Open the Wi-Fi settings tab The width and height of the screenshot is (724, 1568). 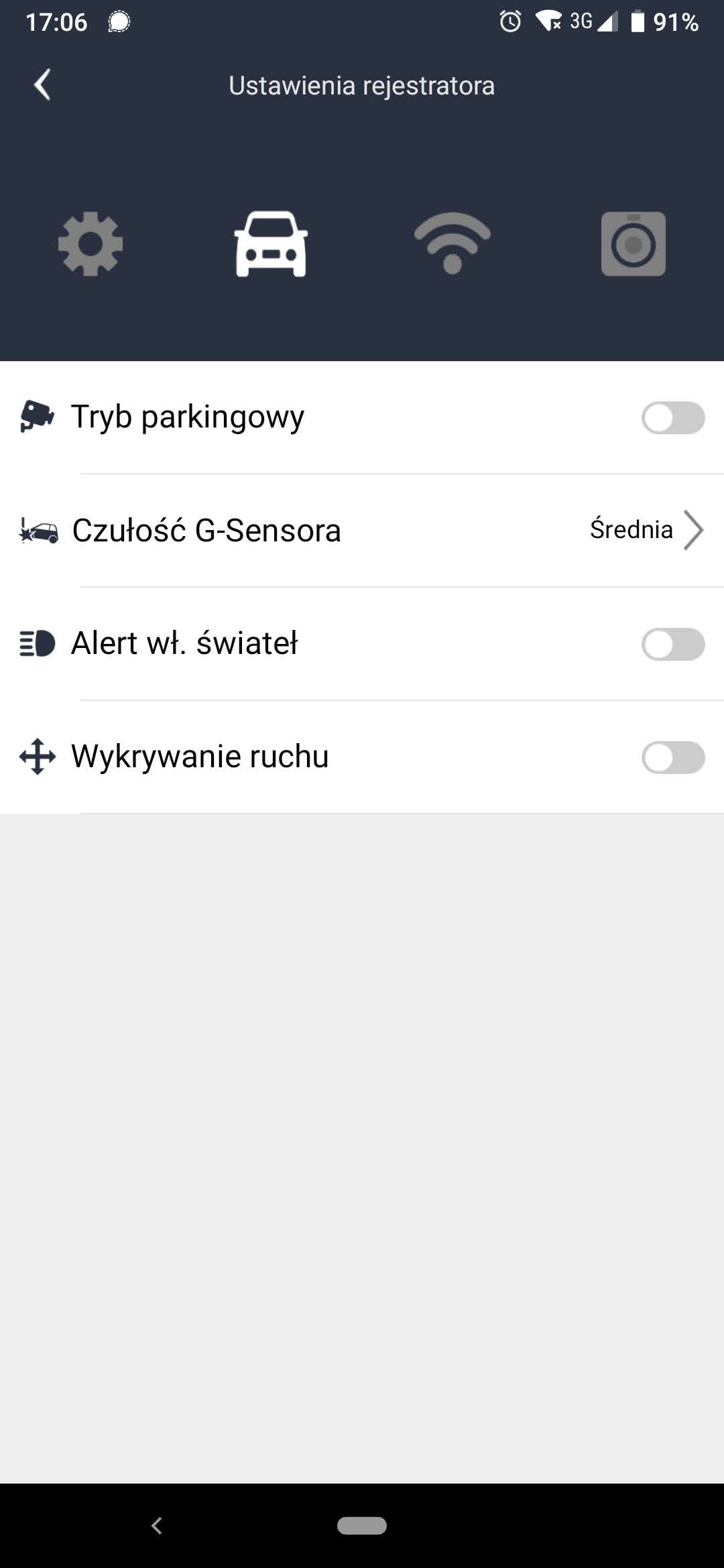(452, 244)
